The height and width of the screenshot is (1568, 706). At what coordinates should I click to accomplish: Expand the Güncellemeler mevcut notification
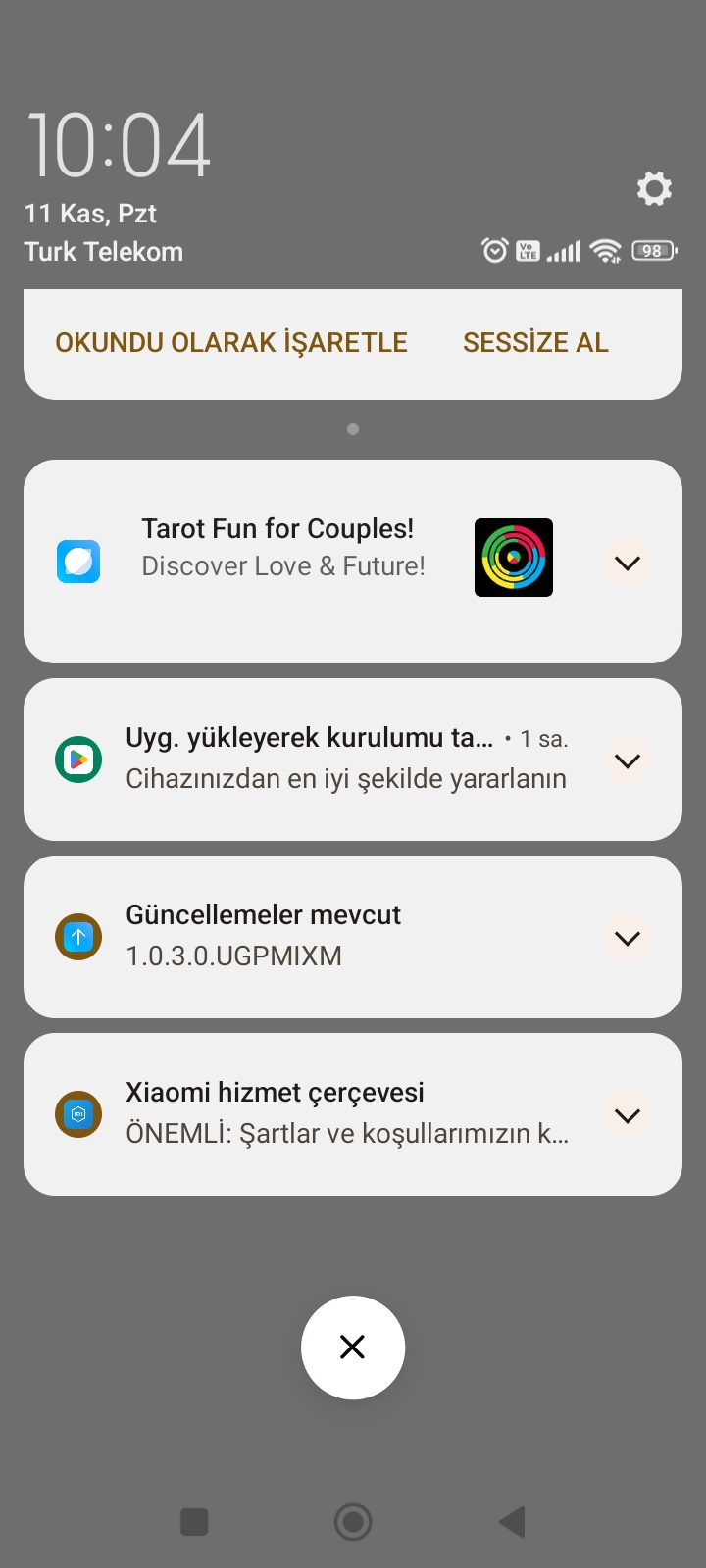pos(628,938)
